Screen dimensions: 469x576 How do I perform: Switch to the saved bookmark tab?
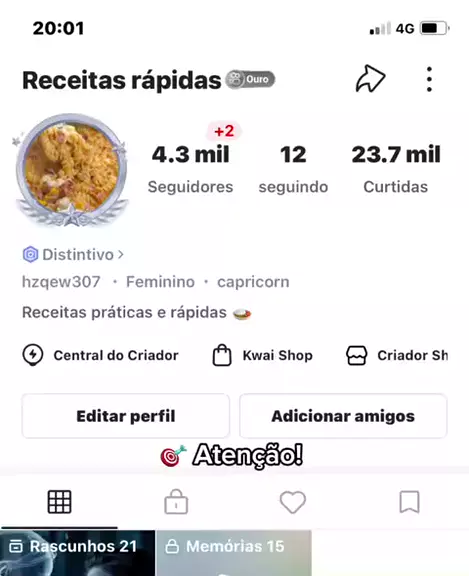(x=410, y=502)
